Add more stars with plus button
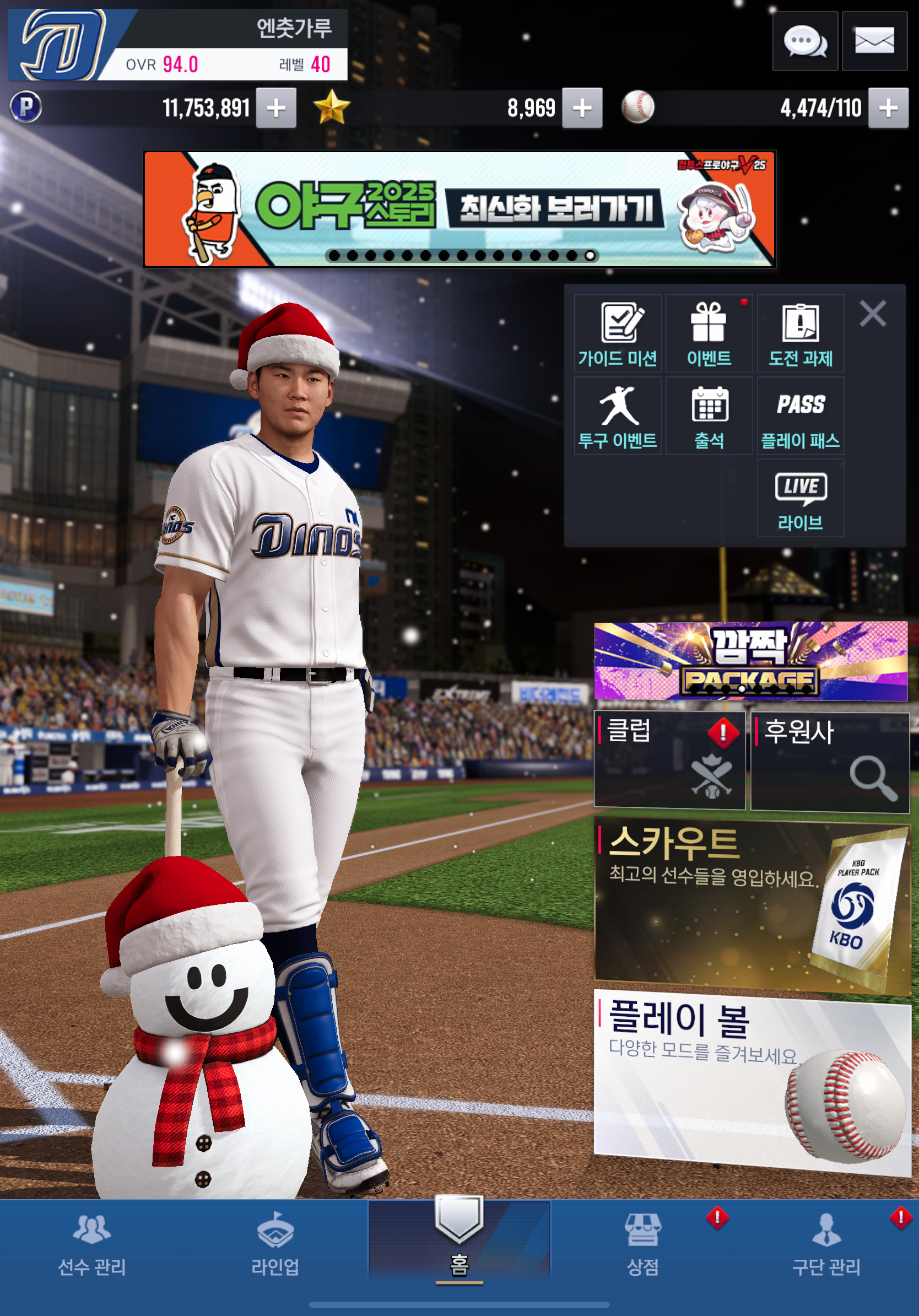919x1316 pixels. coord(581,108)
